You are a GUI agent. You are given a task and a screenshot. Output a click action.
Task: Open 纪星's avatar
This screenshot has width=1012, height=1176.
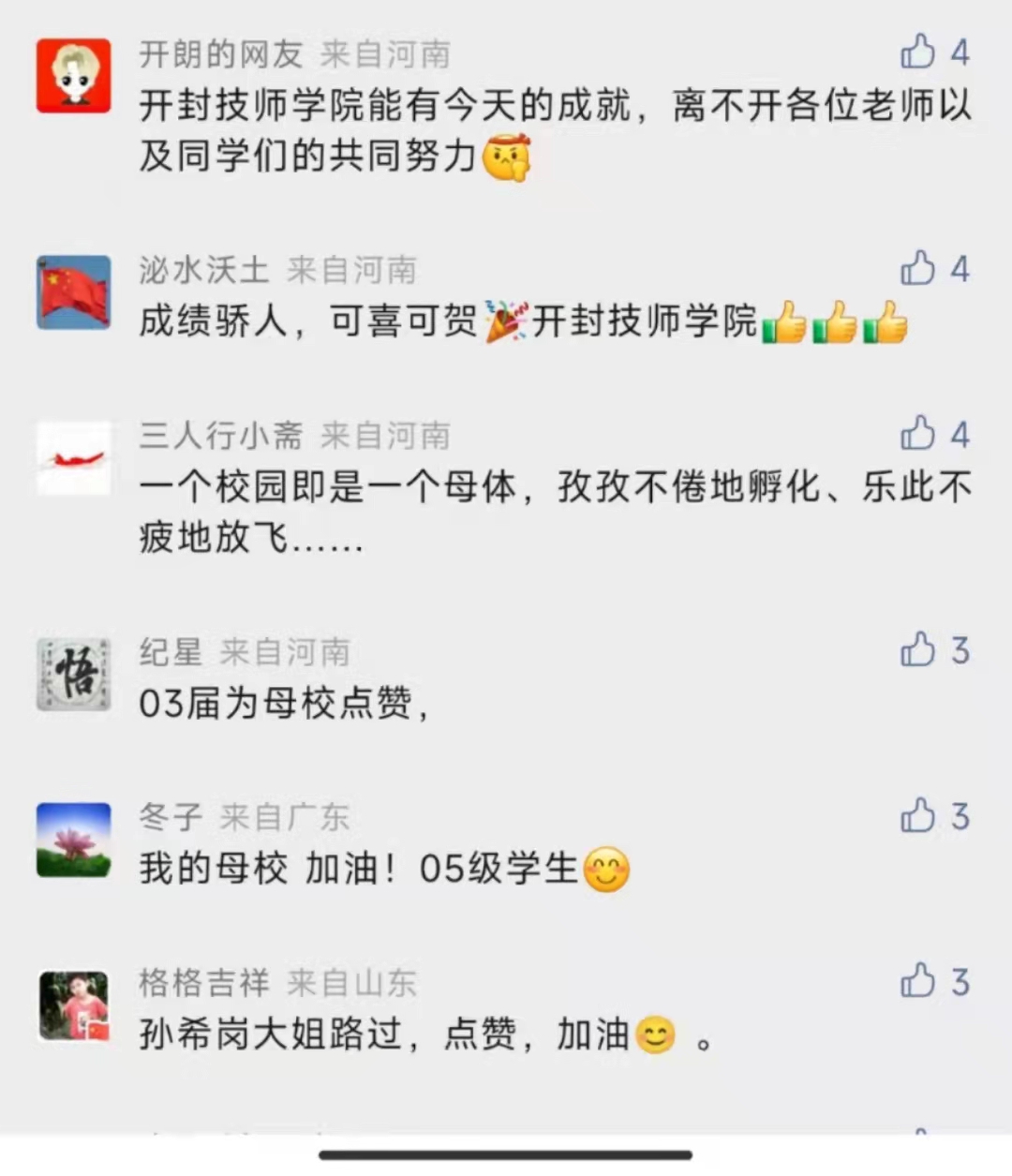pos(74,674)
